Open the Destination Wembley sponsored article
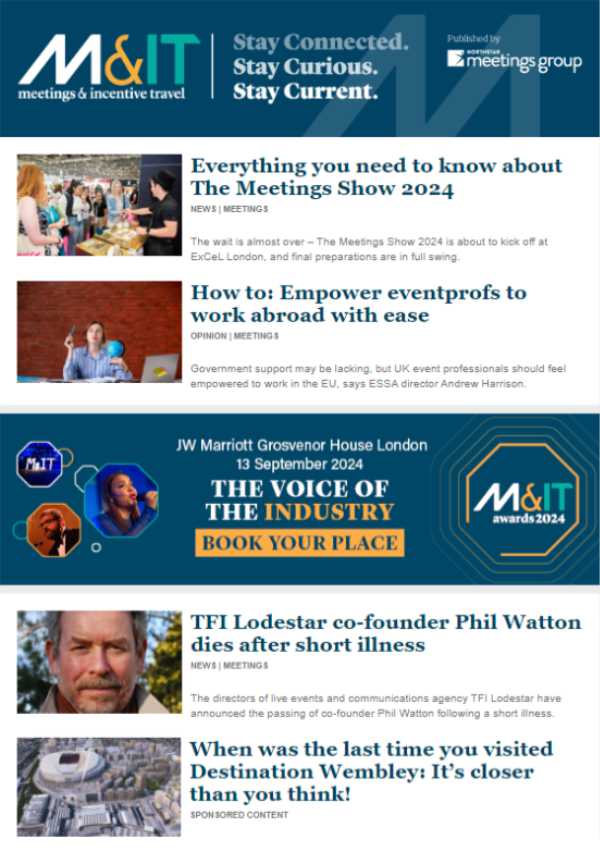 pyautogui.click(x=371, y=771)
